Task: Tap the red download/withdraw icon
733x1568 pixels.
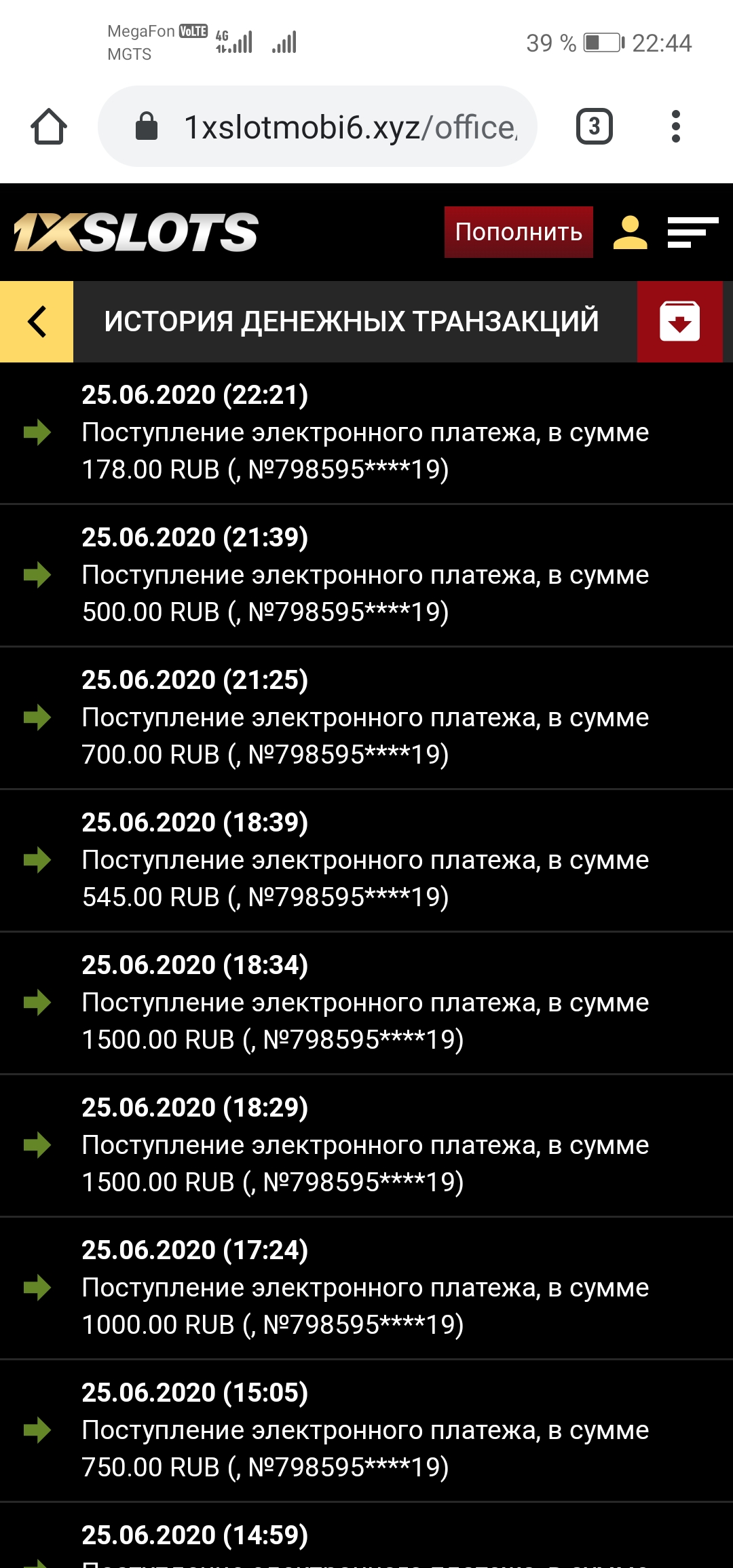Action: coord(679,321)
